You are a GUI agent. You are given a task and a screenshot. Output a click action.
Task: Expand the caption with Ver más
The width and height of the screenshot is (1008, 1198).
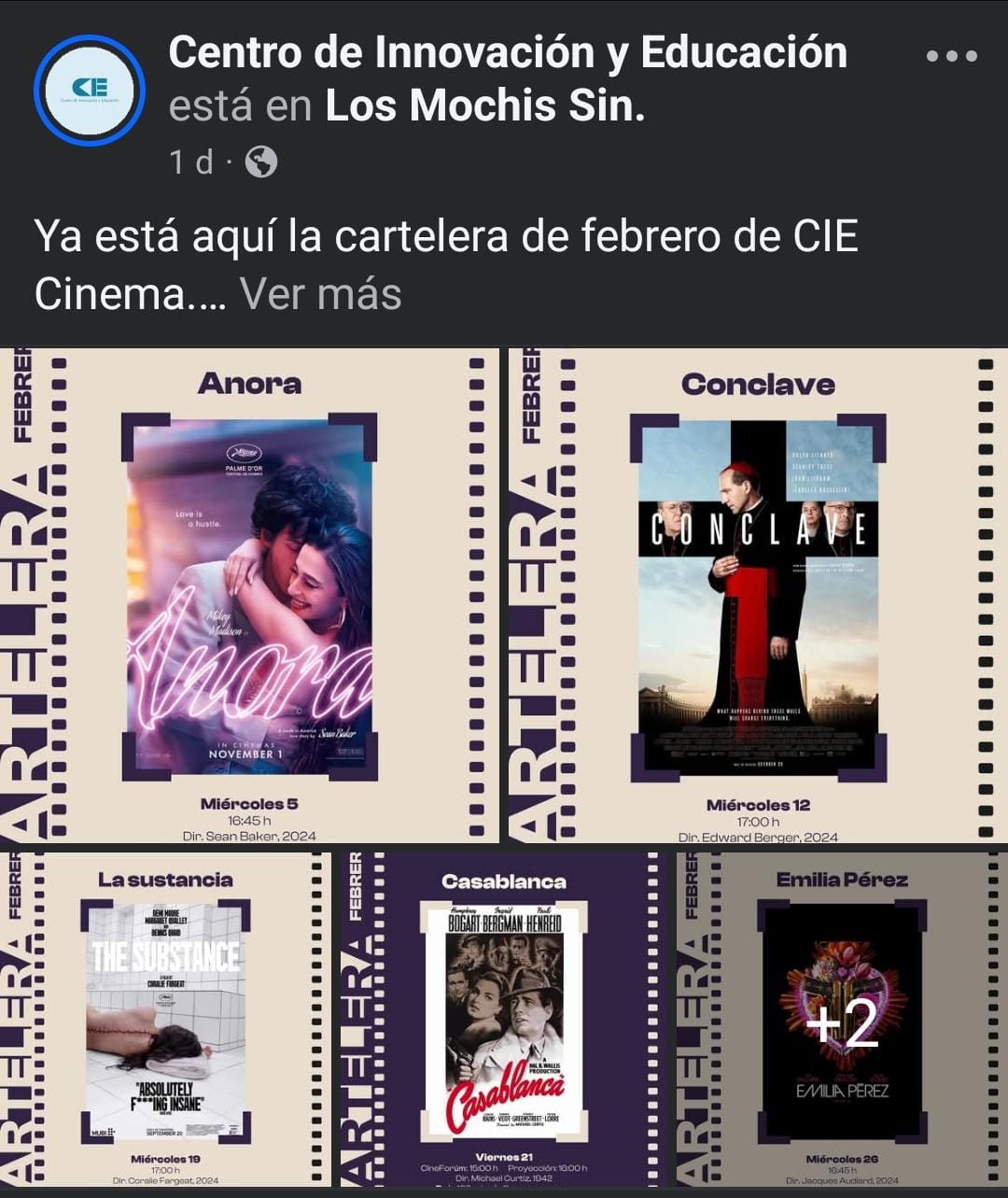point(320,294)
